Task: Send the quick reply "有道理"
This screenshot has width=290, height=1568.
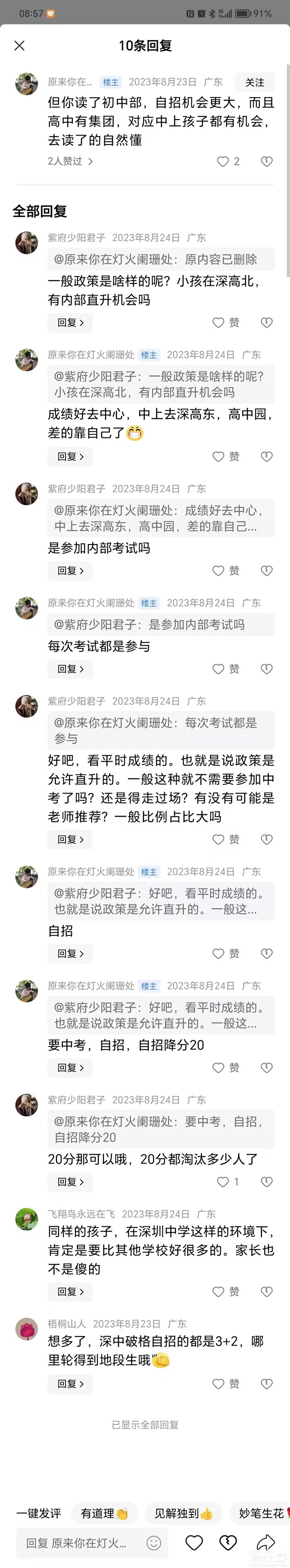Action: 104,1513
